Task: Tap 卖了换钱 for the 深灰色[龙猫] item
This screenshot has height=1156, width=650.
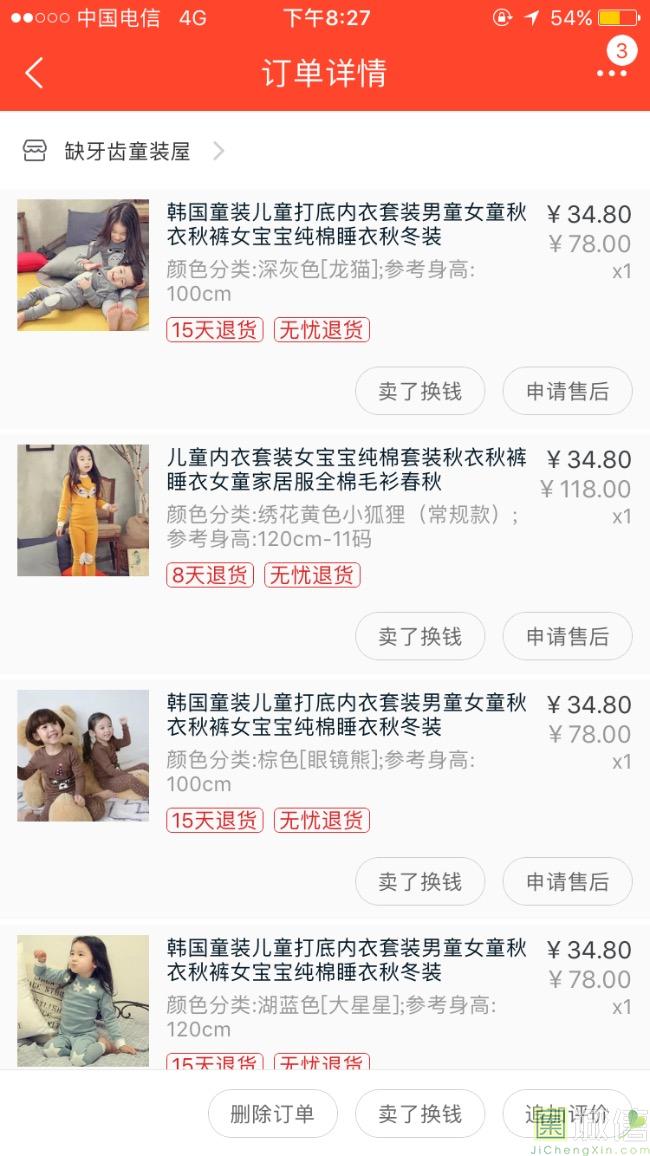Action: click(x=420, y=391)
